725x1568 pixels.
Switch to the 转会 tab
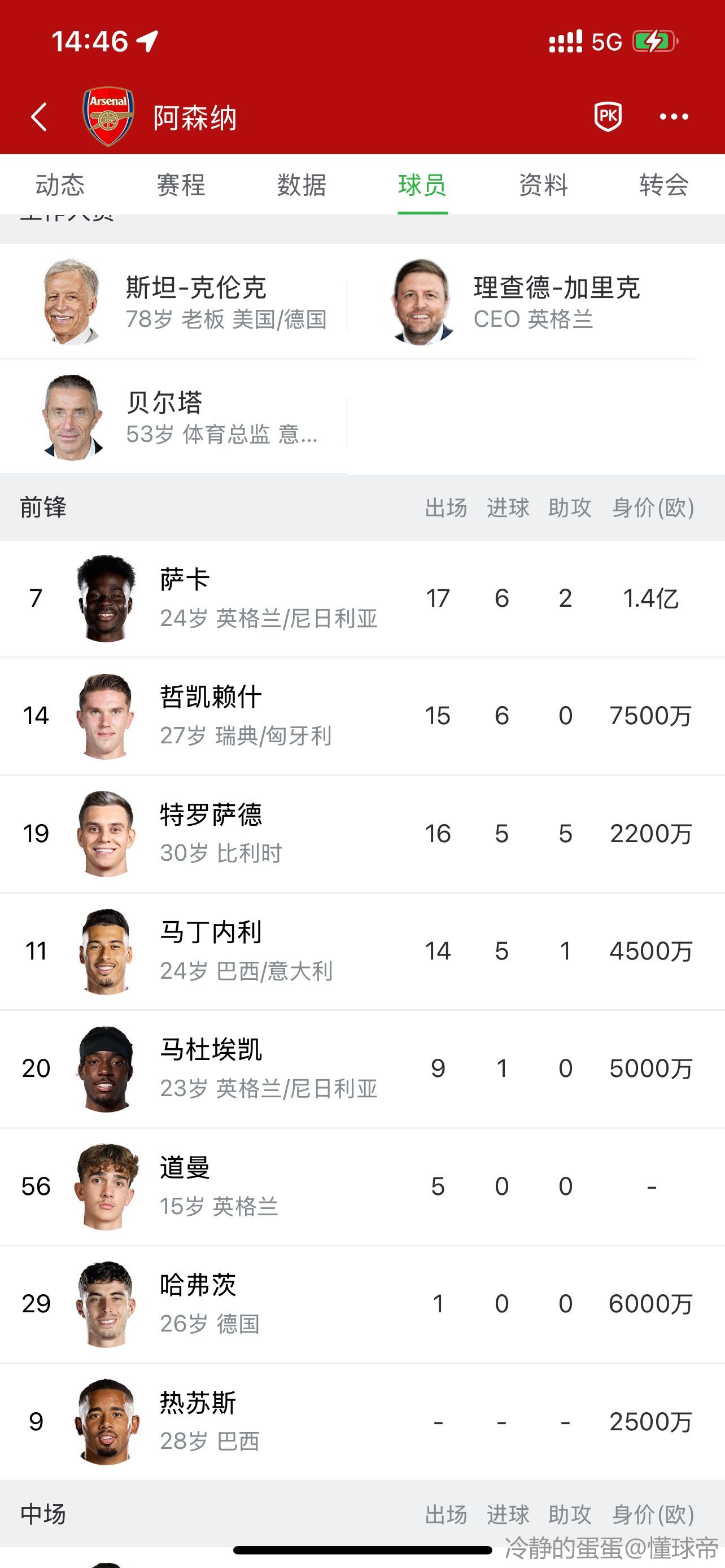click(663, 185)
